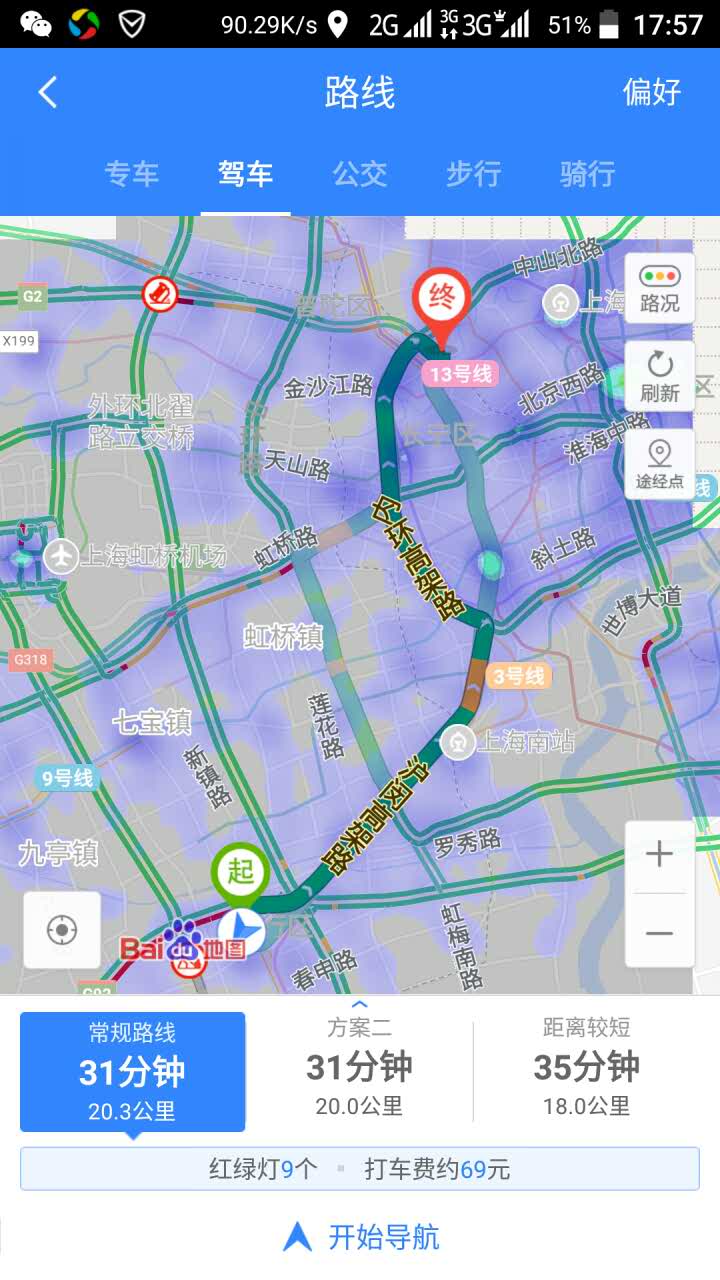Add a waypoint via 途经点
Image resolution: width=720 pixels, height=1280 pixels.
pyautogui.click(x=659, y=464)
